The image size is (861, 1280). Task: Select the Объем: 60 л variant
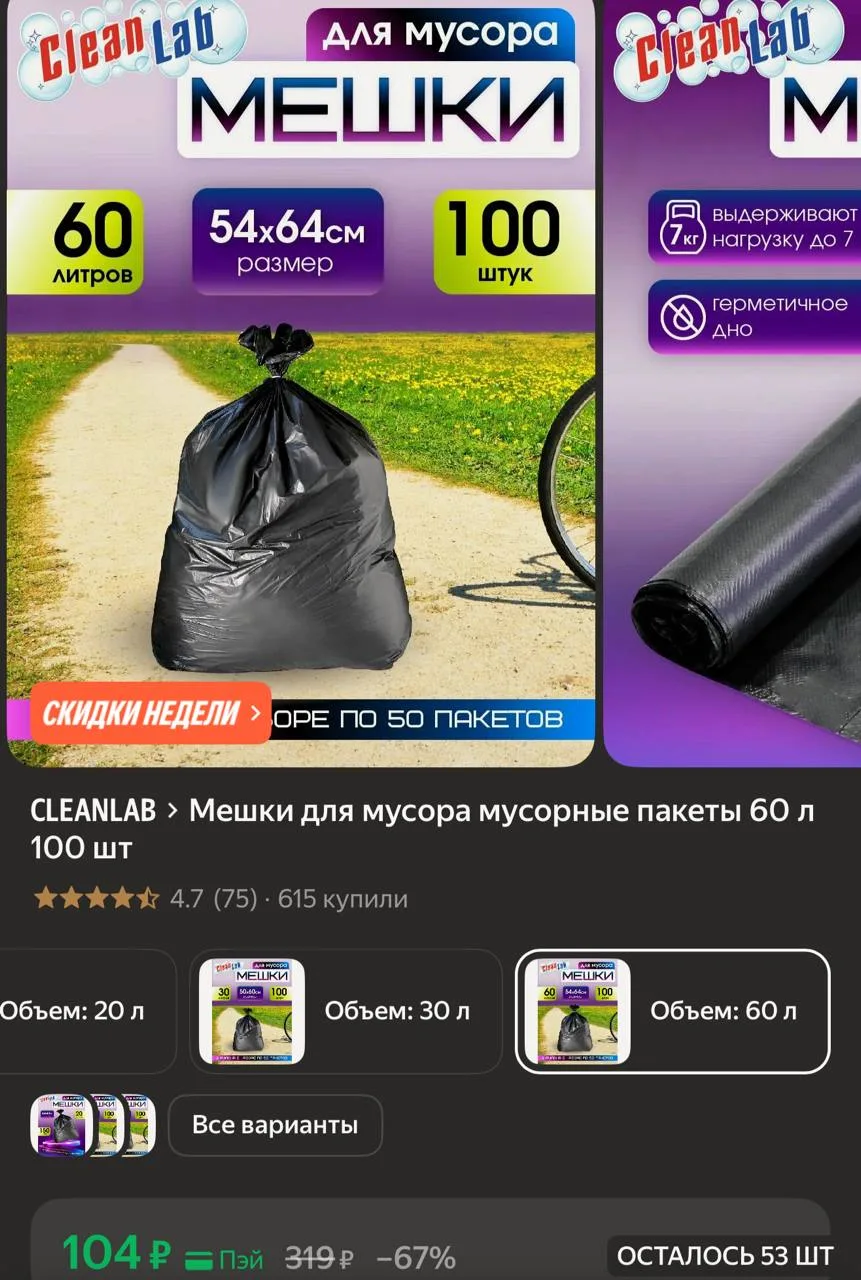pos(672,1011)
